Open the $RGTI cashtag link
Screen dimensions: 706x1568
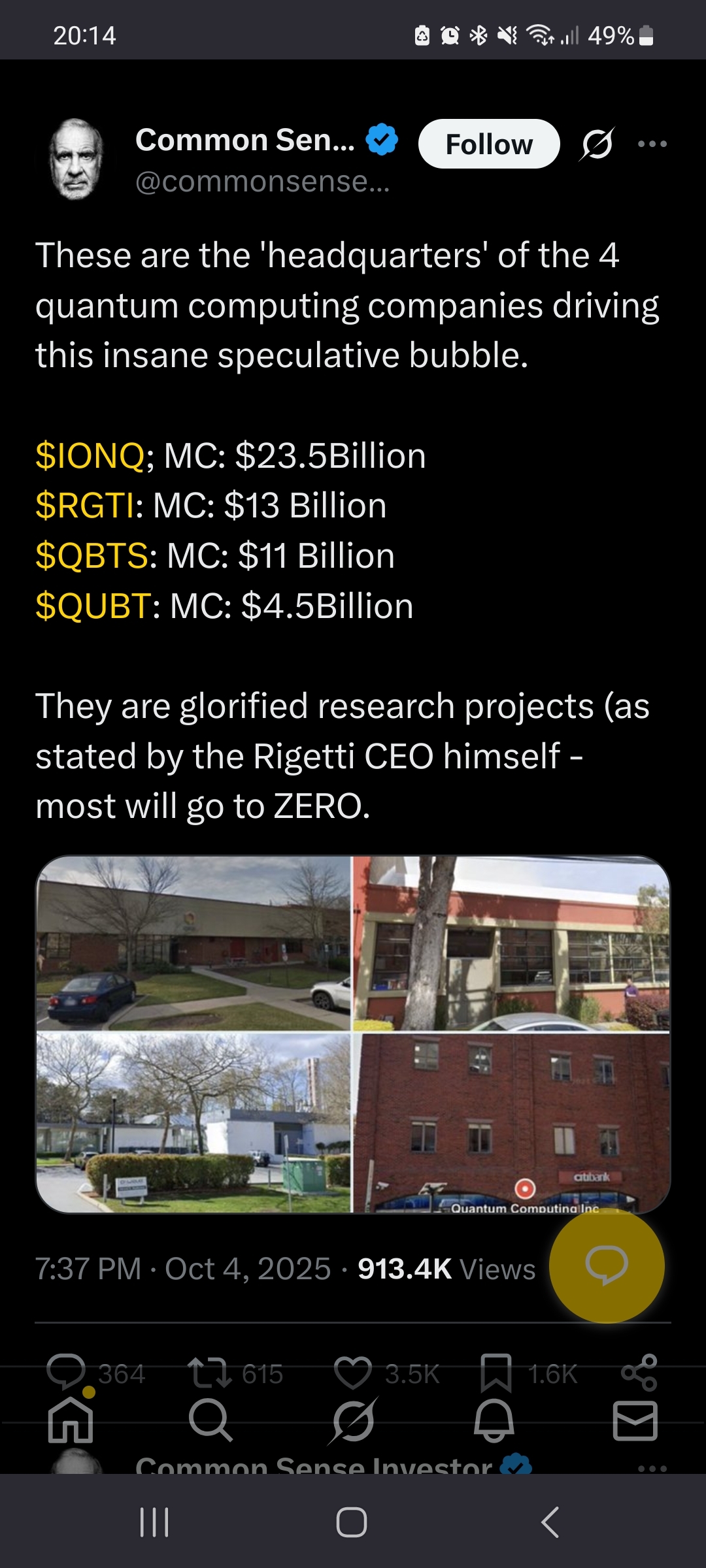click(x=85, y=506)
